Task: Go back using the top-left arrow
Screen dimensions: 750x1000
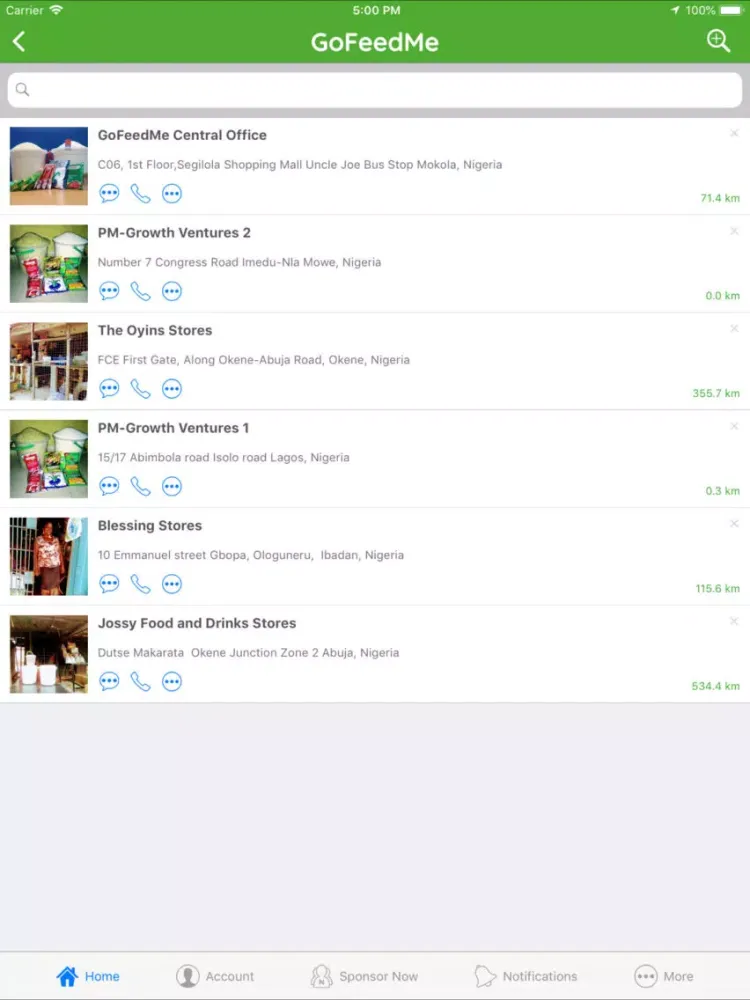Action: [19, 42]
